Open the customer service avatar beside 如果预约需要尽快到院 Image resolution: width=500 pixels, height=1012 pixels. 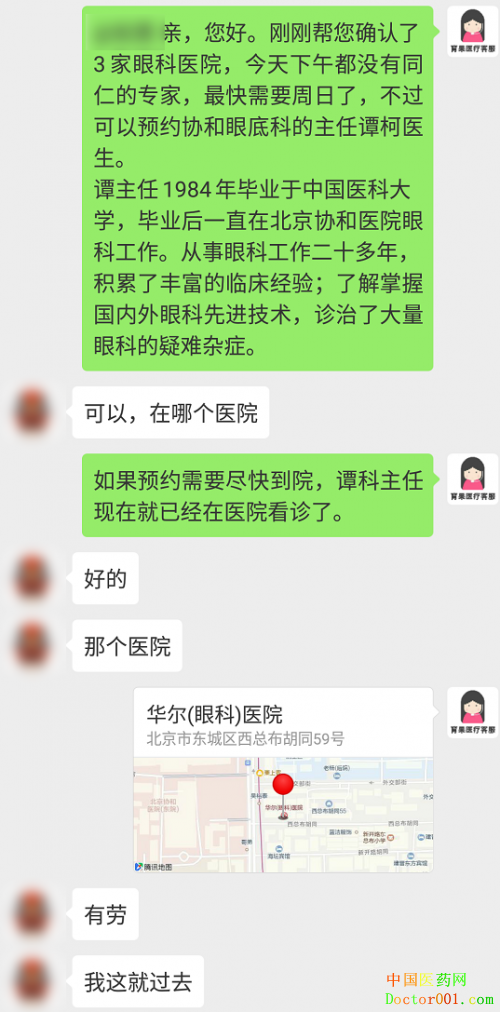[x=472, y=479]
